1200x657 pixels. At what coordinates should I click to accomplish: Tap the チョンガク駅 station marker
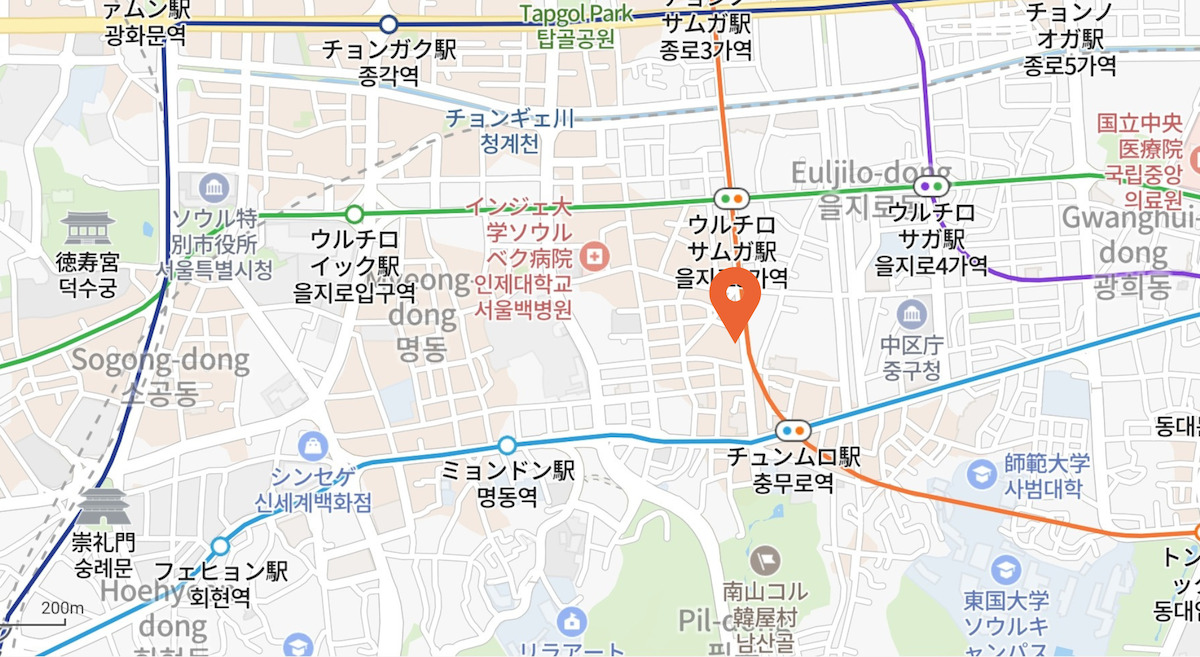[389, 25]
